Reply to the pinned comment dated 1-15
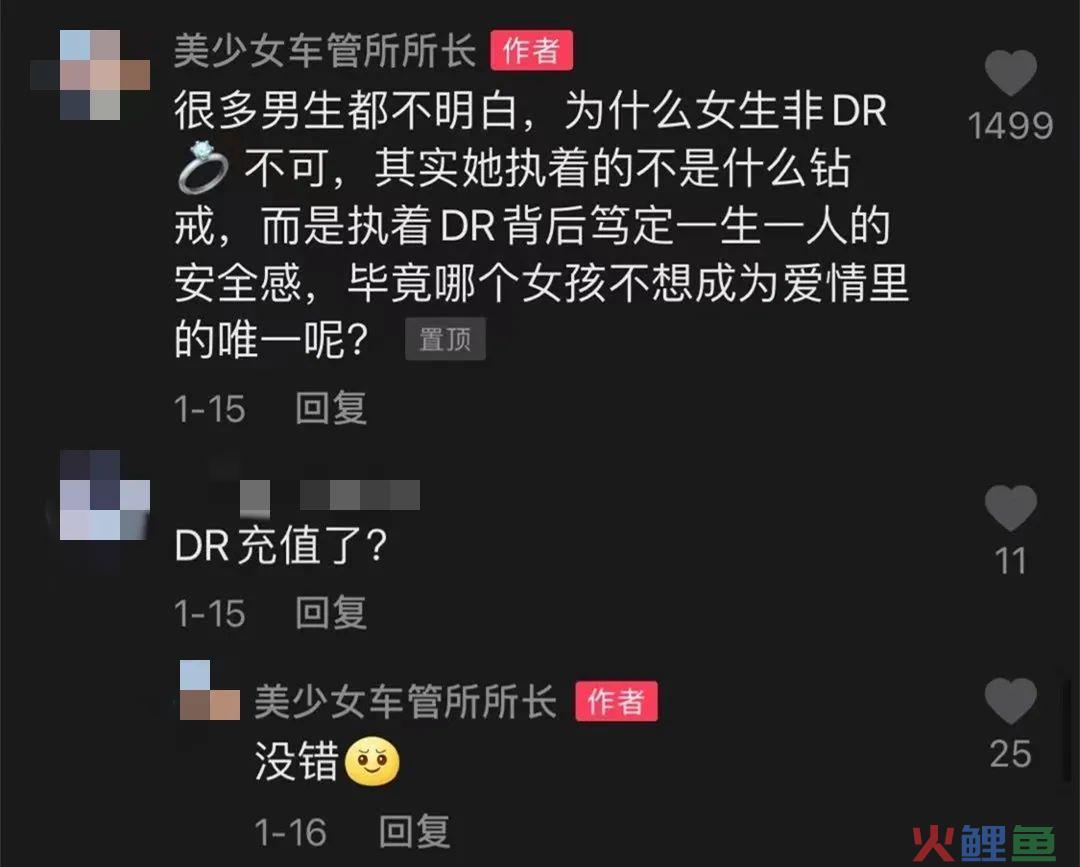Image resolution: width=1080 pixels, height=867 pixels. tap(331, 408)
